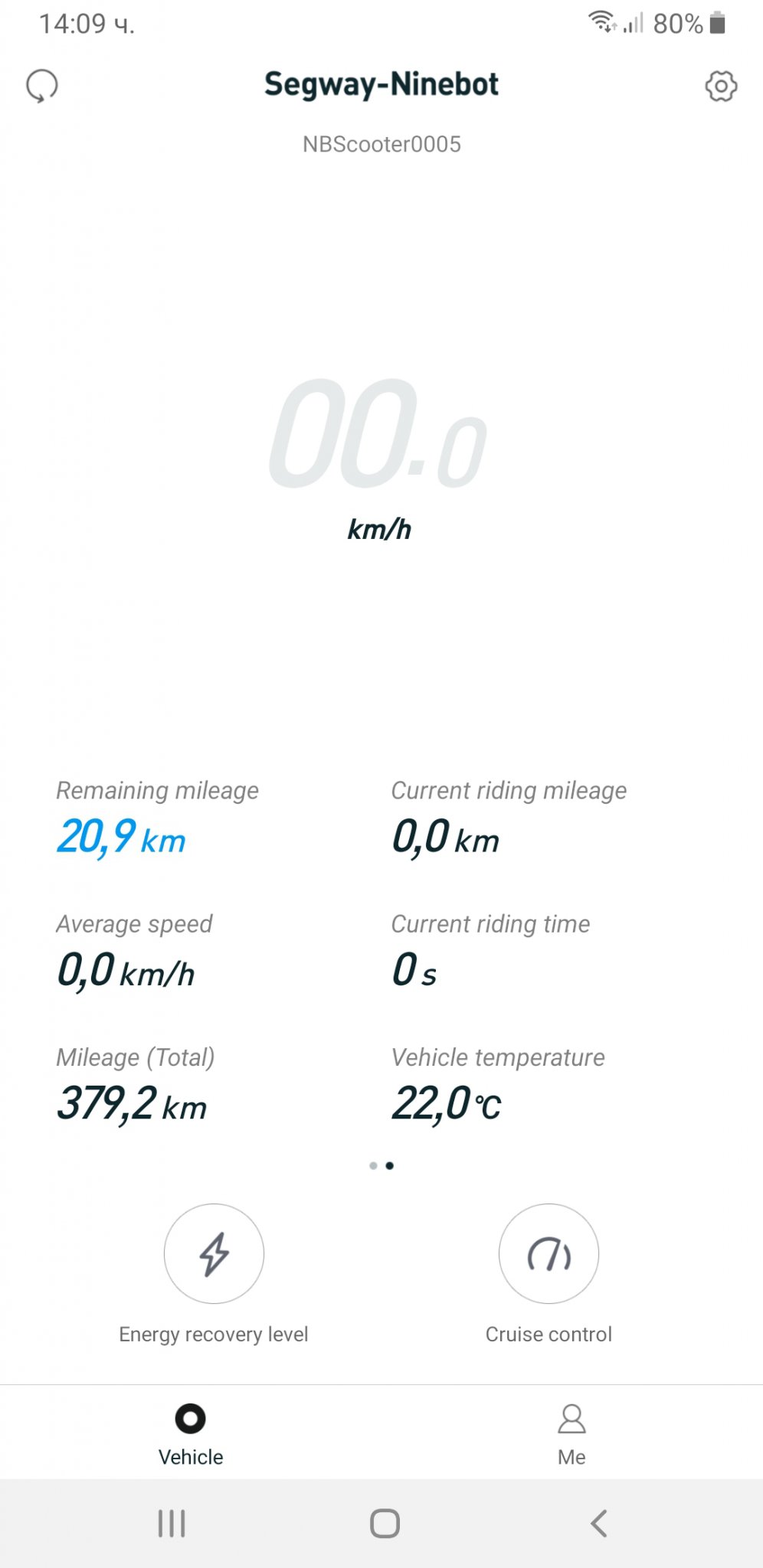
Task: Open recent apps from the navigation bar
Action: tap(172, 1523)
